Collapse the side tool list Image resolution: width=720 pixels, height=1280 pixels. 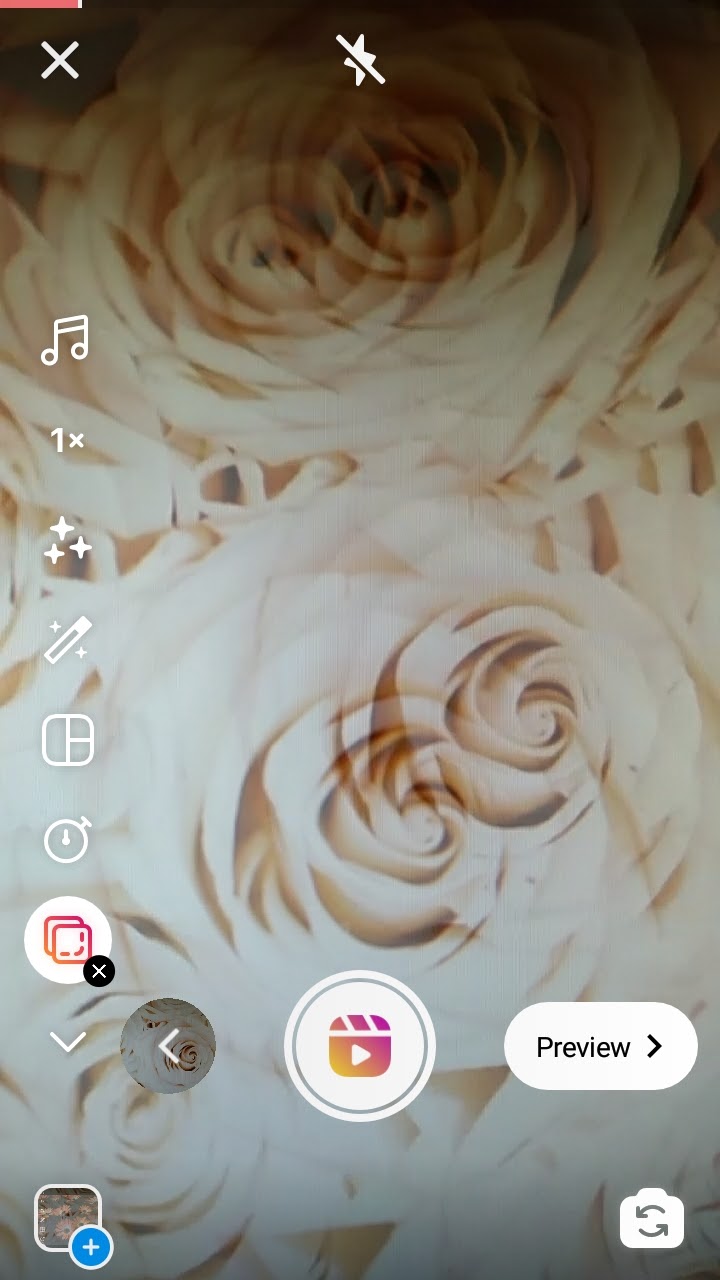click(x=67, y=1043)
